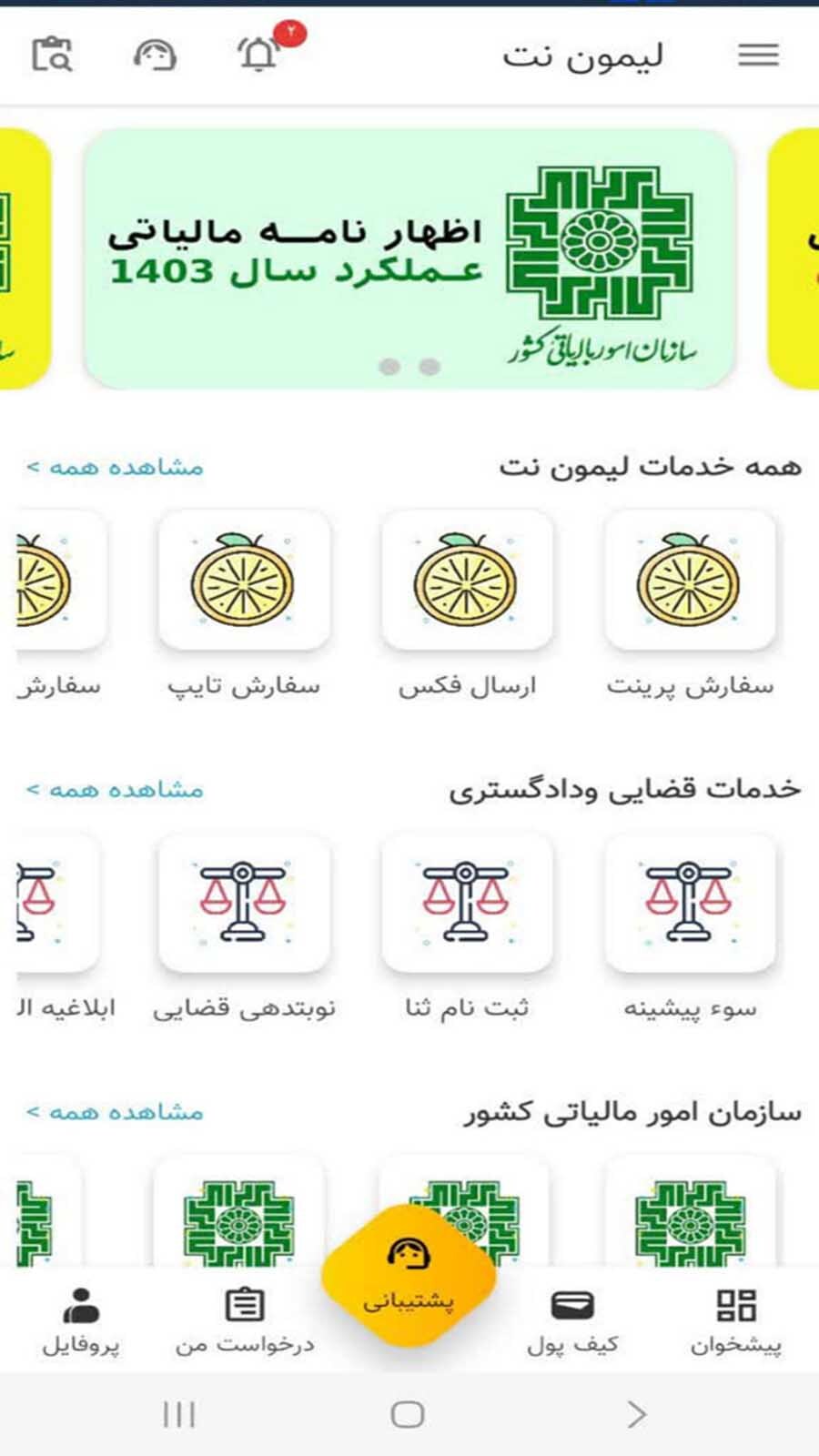View all Lemon Net services (مشاهده همه)

pyautogui.click(x=115, y=468)
